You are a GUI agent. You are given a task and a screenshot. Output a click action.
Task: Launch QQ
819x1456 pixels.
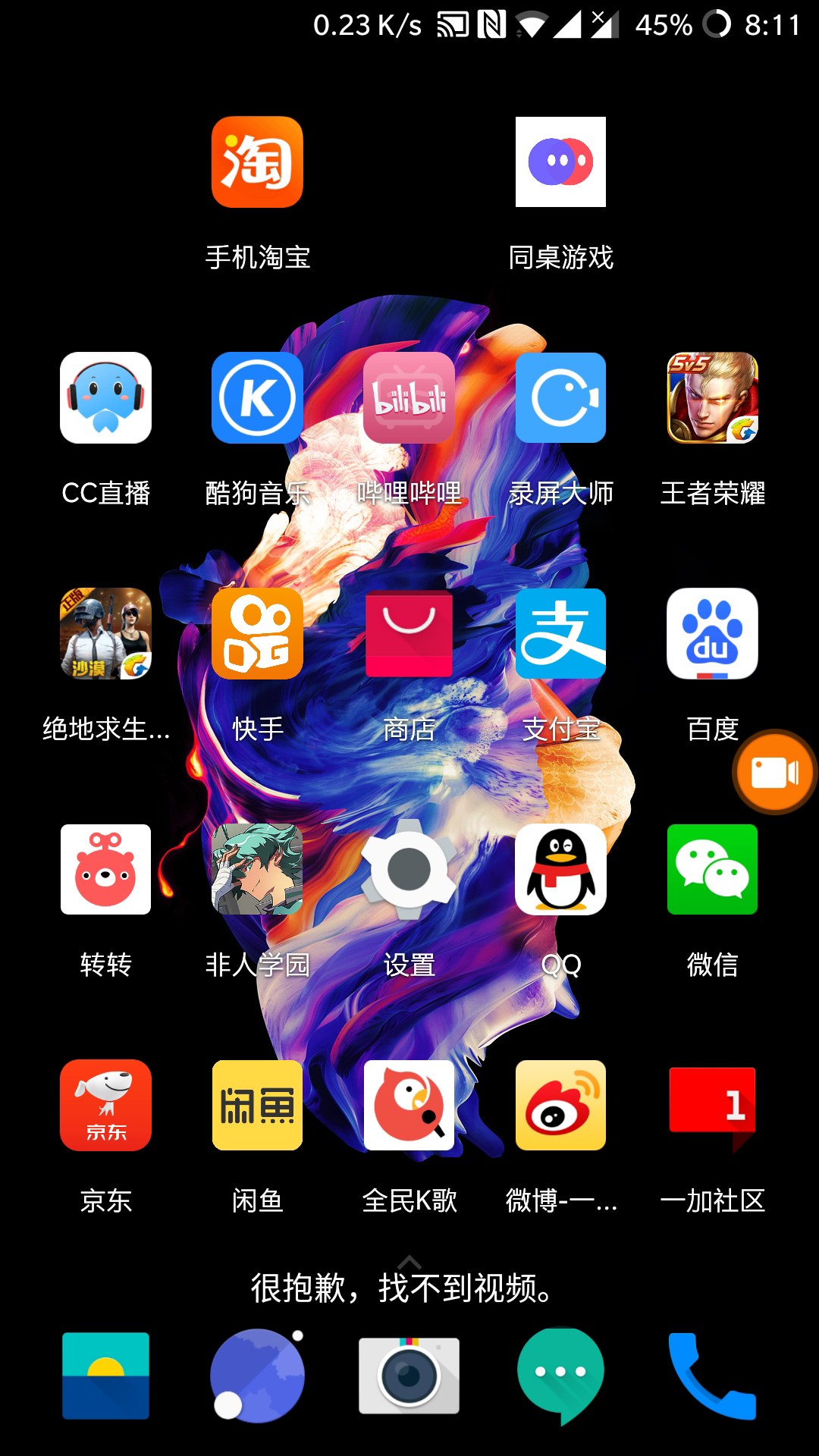click(x=560, y=870)
